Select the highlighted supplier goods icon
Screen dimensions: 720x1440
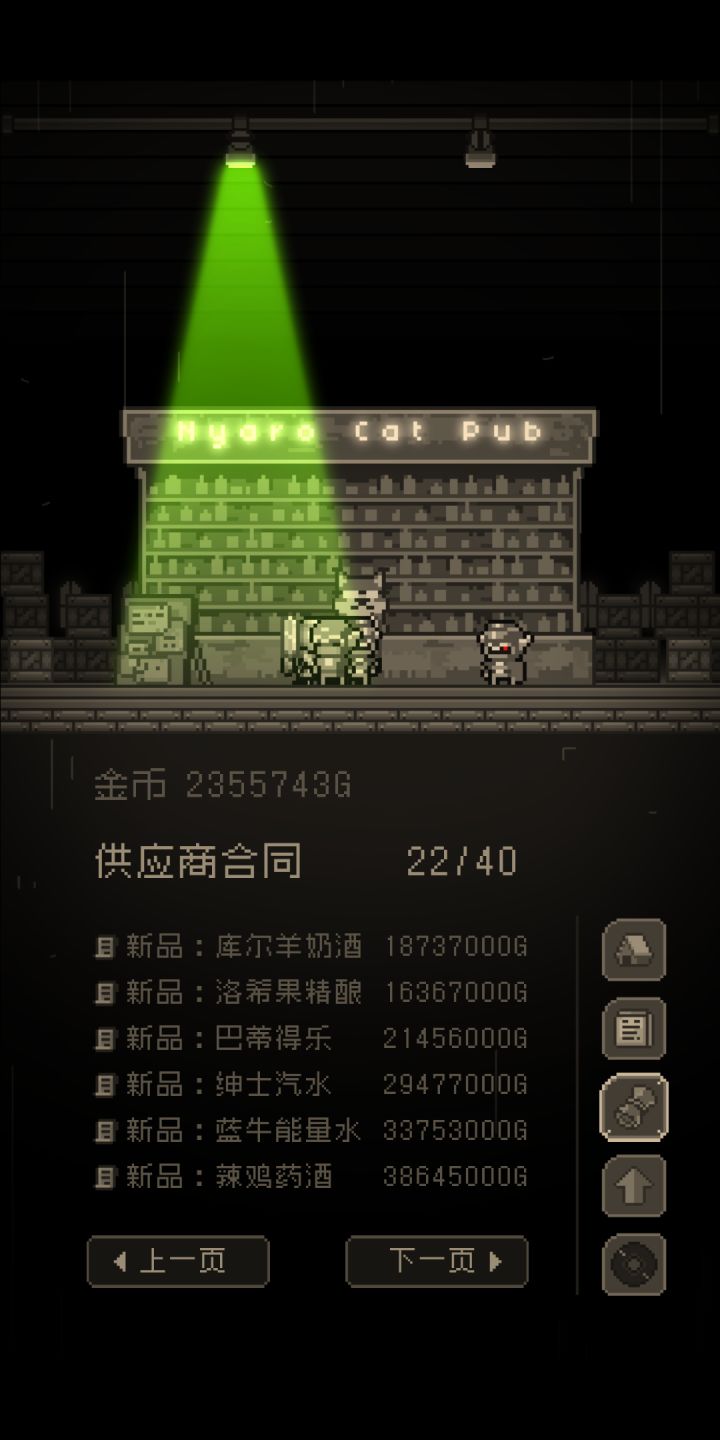[x=636, y=1110]
